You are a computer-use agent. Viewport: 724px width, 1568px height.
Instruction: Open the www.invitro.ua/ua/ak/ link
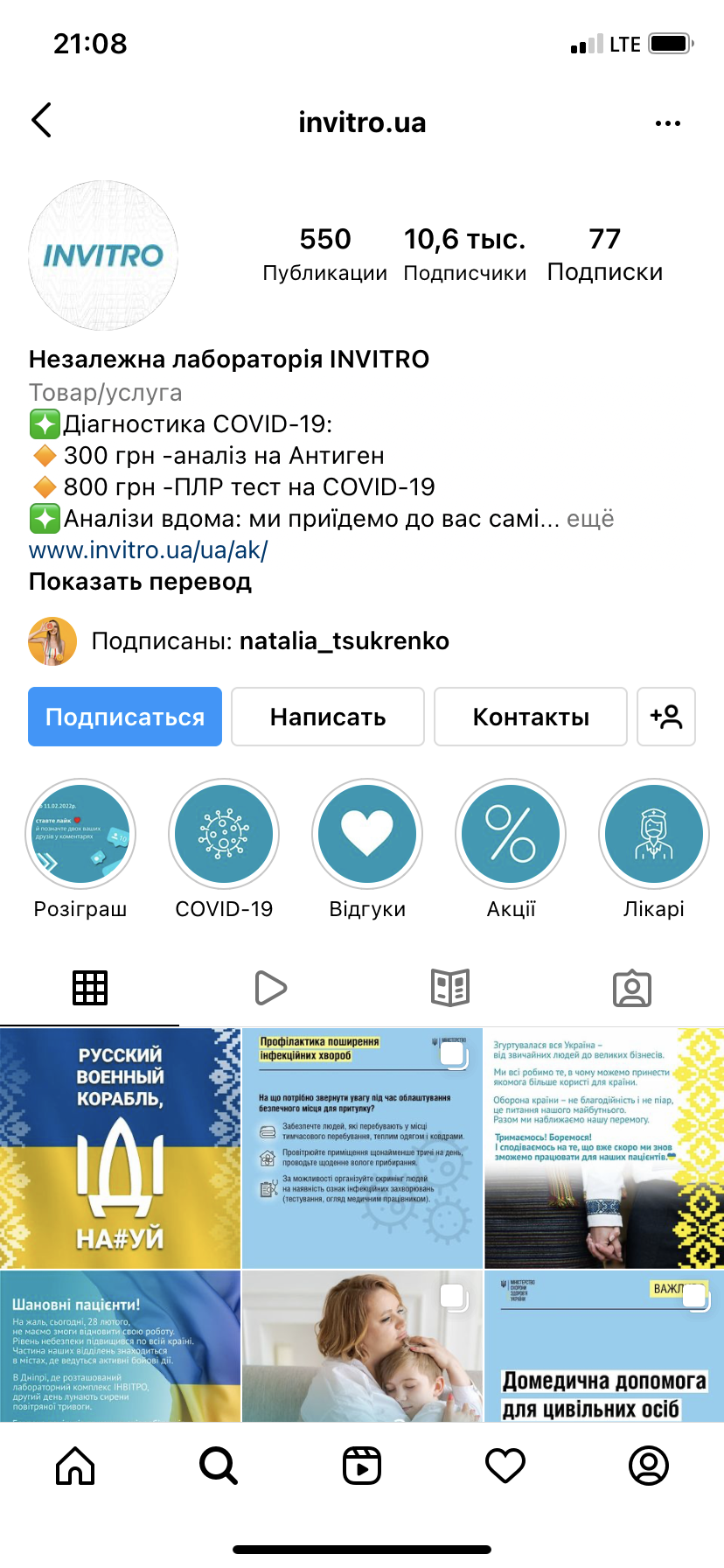pyautogui.click(x=149, y=550)
